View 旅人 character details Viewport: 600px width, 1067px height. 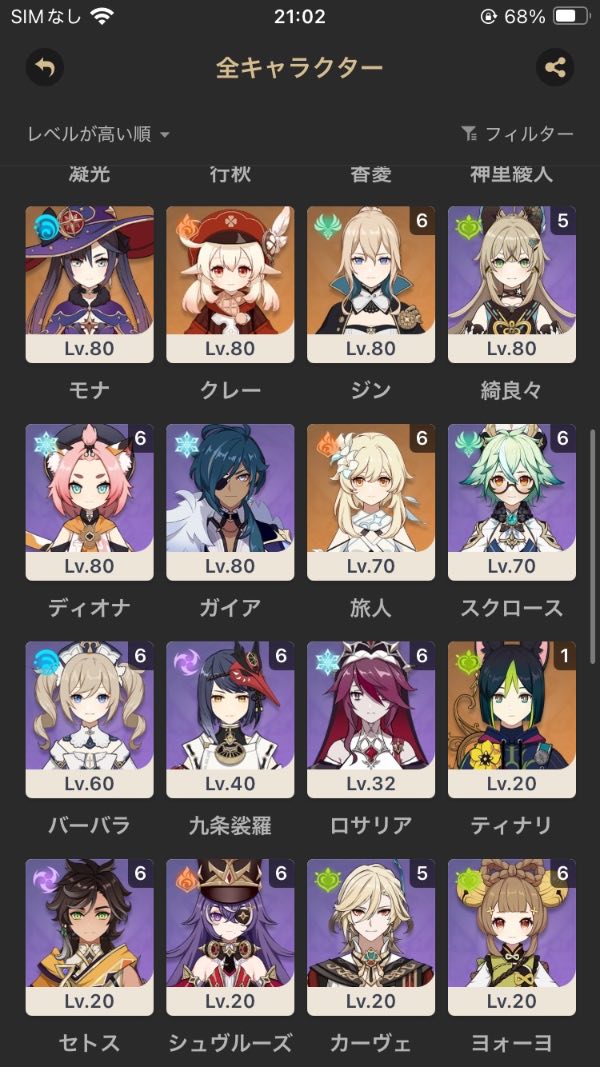(371, 501)
